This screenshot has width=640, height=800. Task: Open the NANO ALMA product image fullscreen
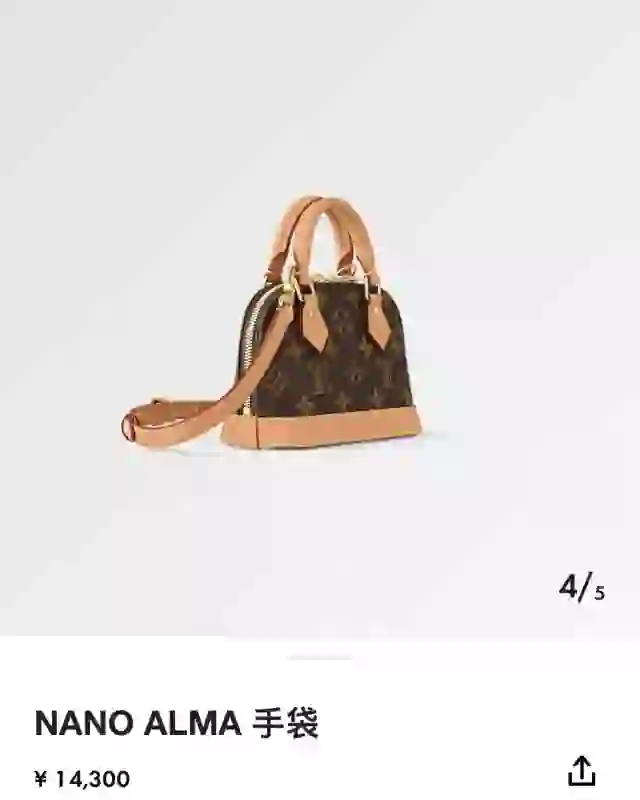pyautogui.click(x=320, y=330)
